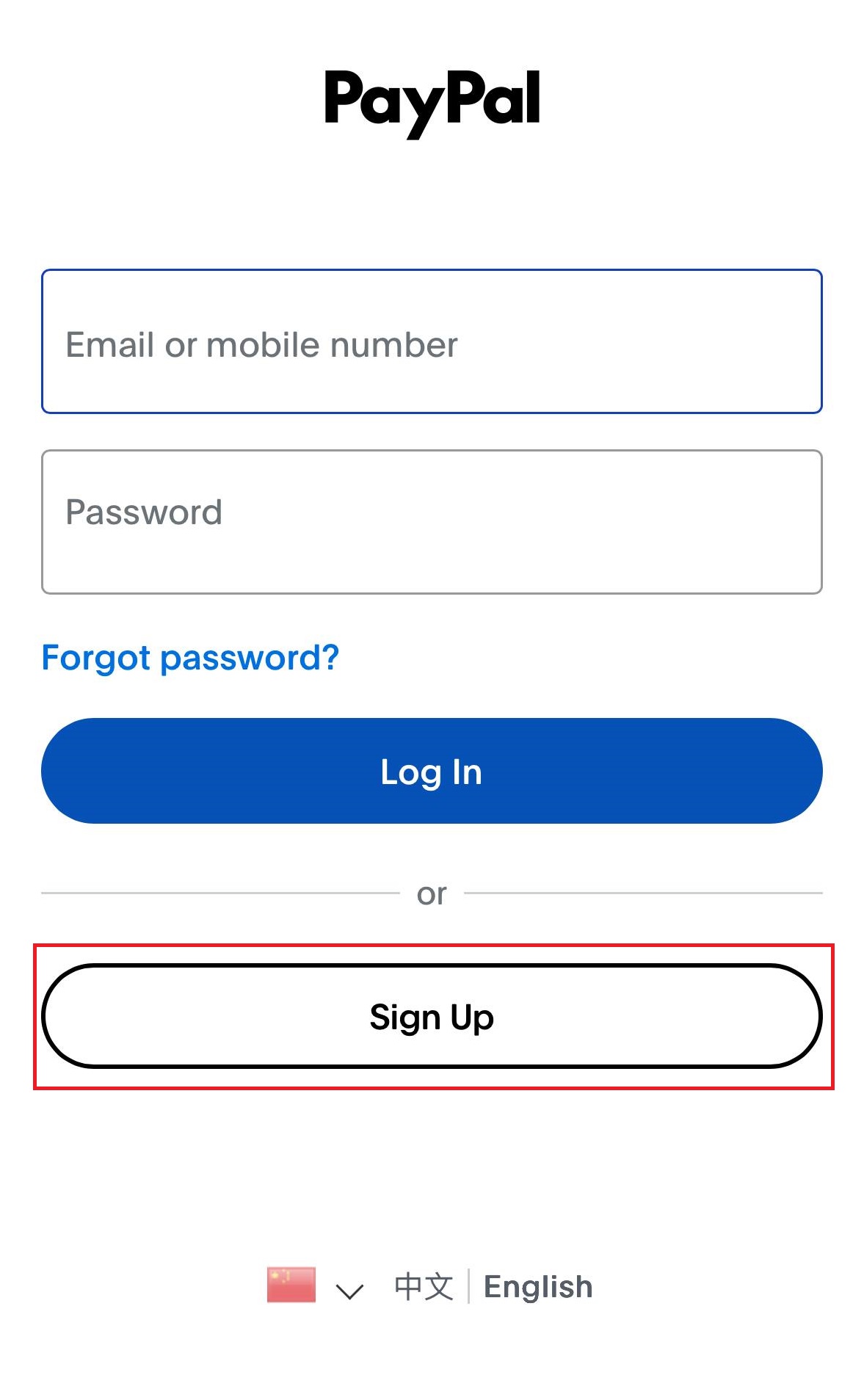This screenshot has height=1400, width=864.
Task: Focus the Email or mobile number field
Action: pos(432,342)
